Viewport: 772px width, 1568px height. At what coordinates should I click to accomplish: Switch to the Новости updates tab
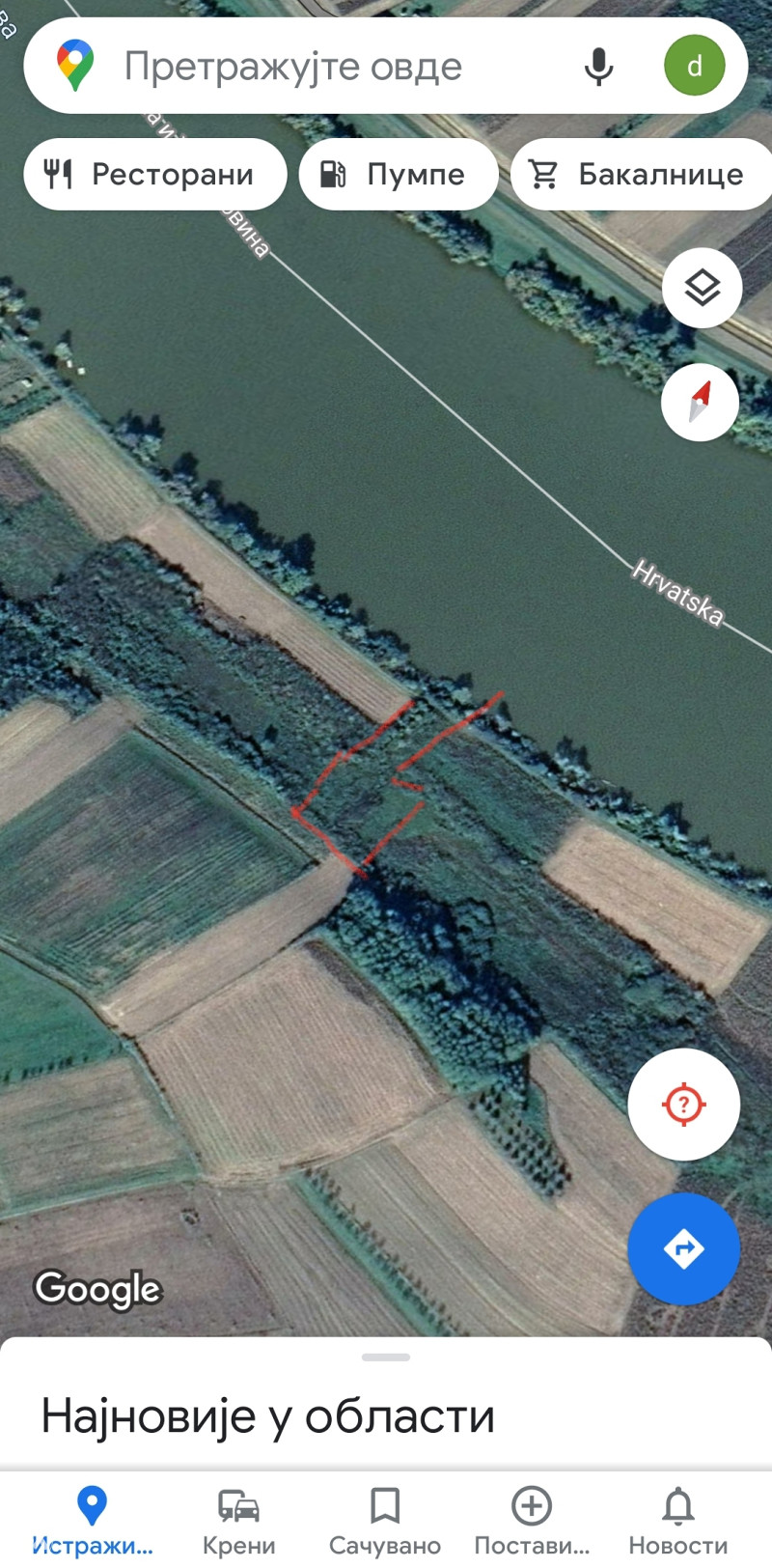pos(678,1521)
